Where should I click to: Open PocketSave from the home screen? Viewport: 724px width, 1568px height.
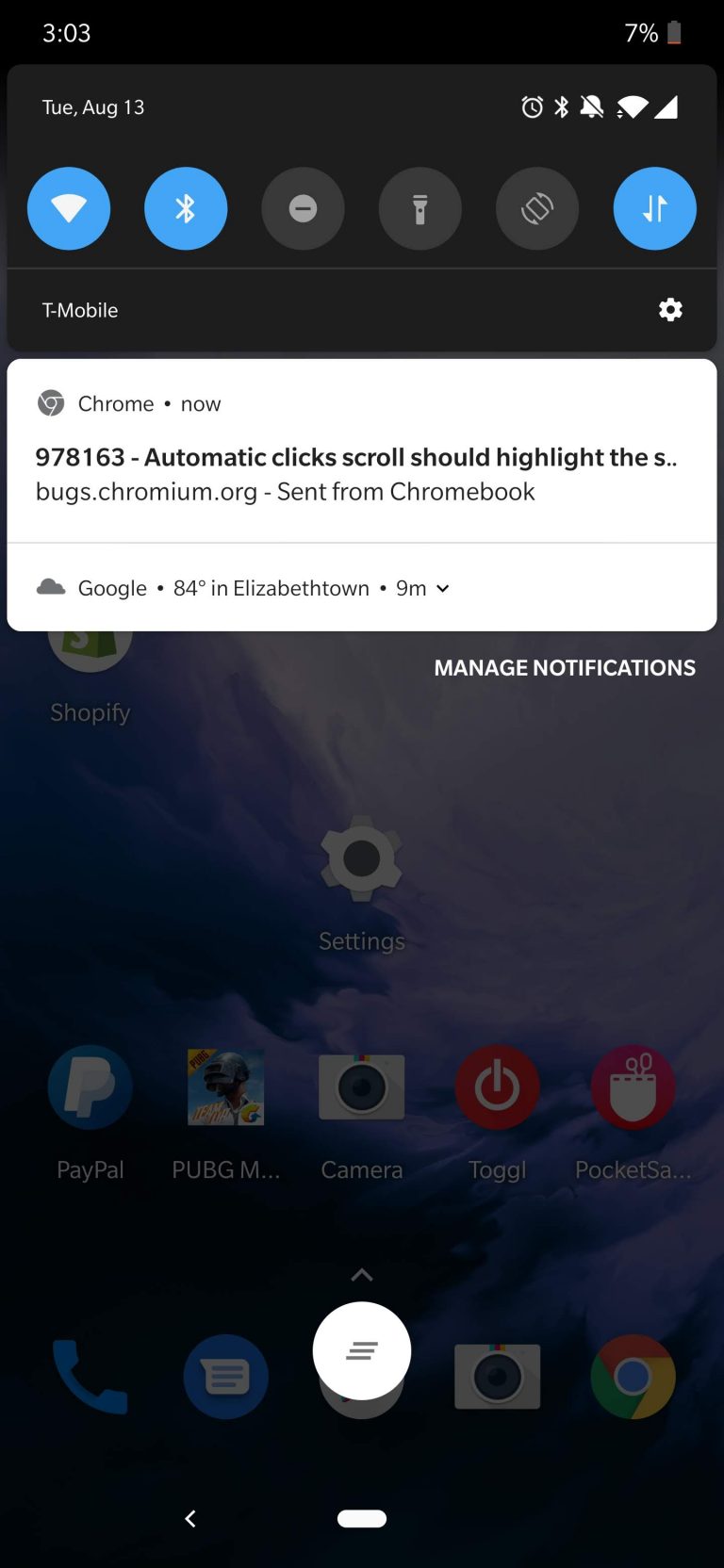633,1086
